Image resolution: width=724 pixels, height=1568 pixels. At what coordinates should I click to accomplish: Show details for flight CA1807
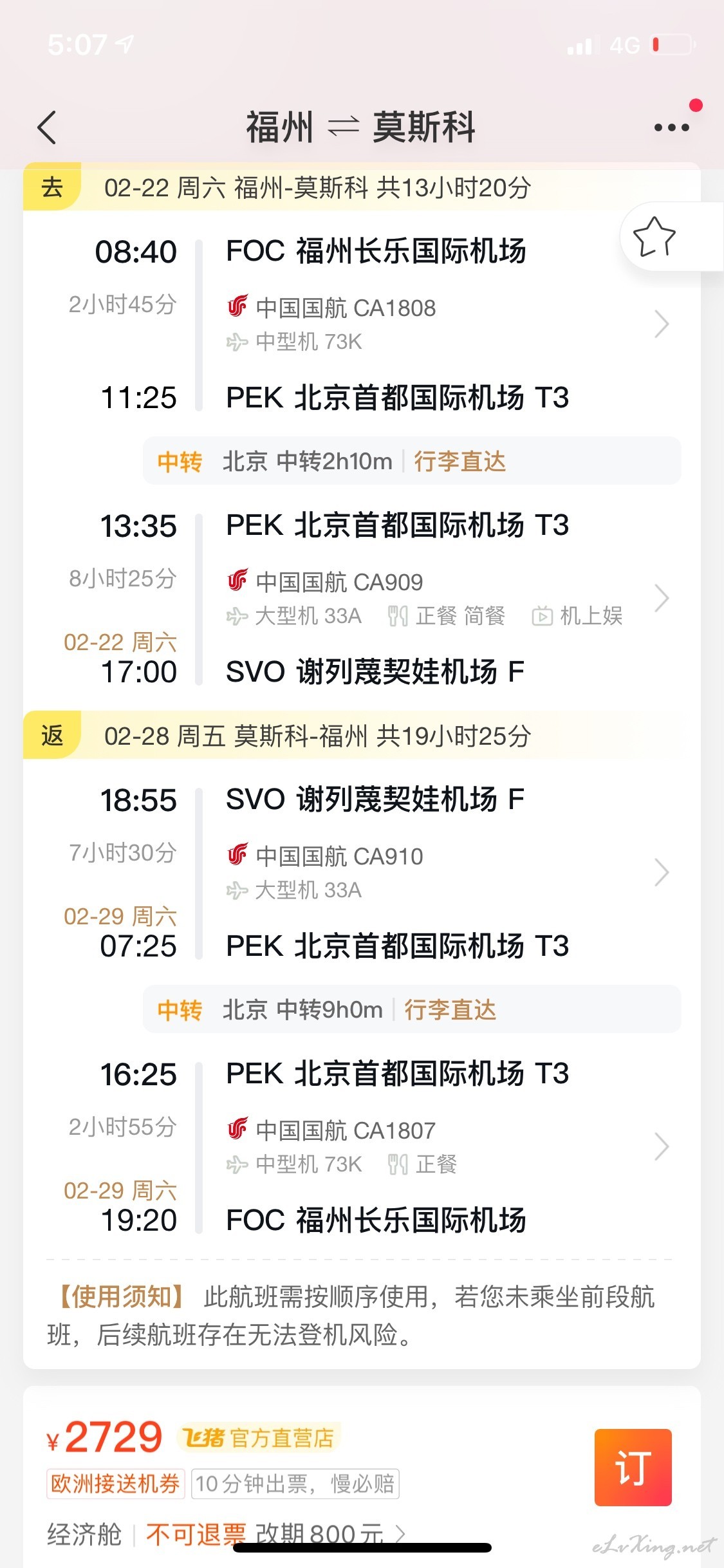661,1146
